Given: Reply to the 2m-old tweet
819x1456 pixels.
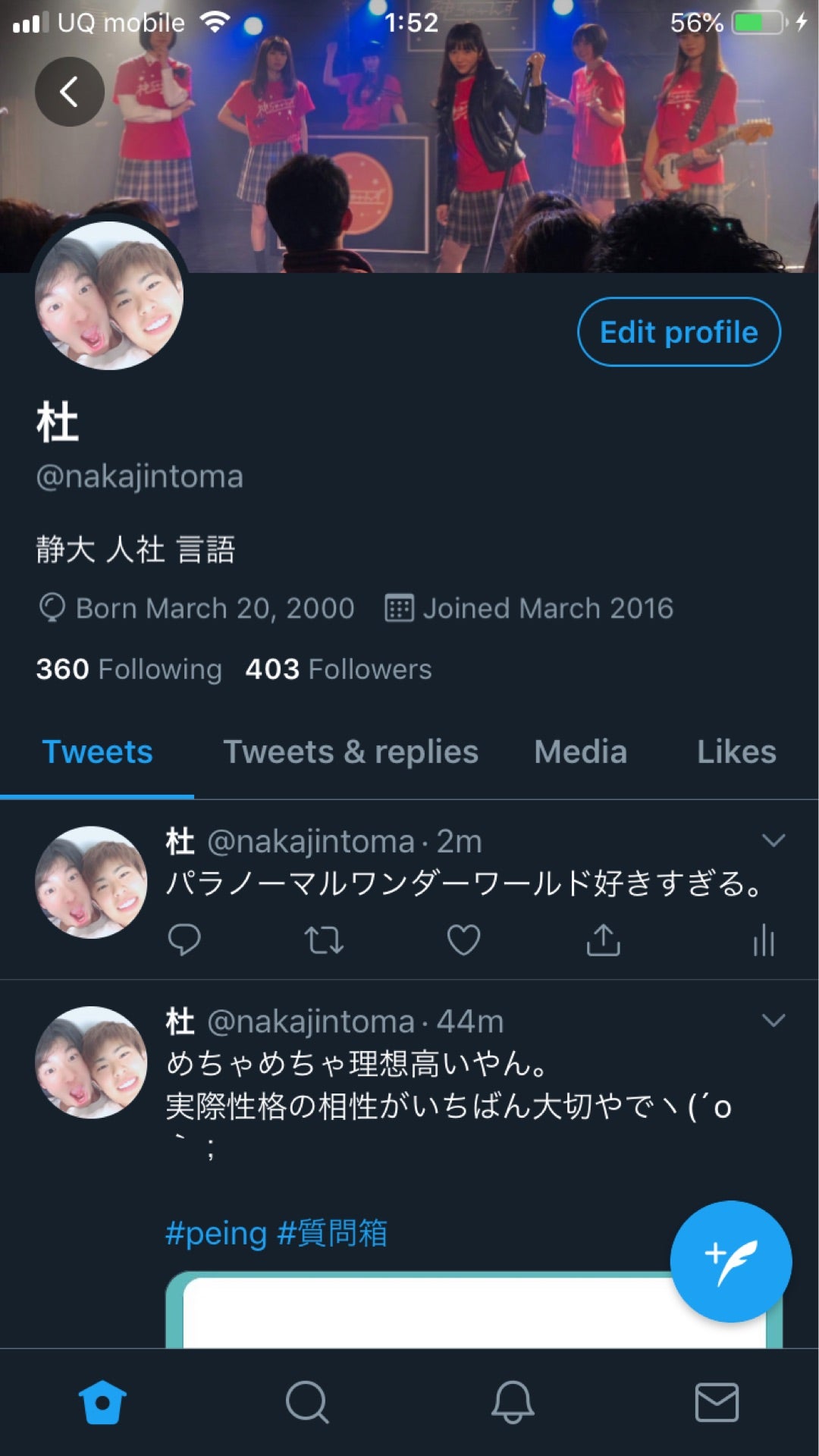Looking at the screenshot, I should click(x=184, y=940).
